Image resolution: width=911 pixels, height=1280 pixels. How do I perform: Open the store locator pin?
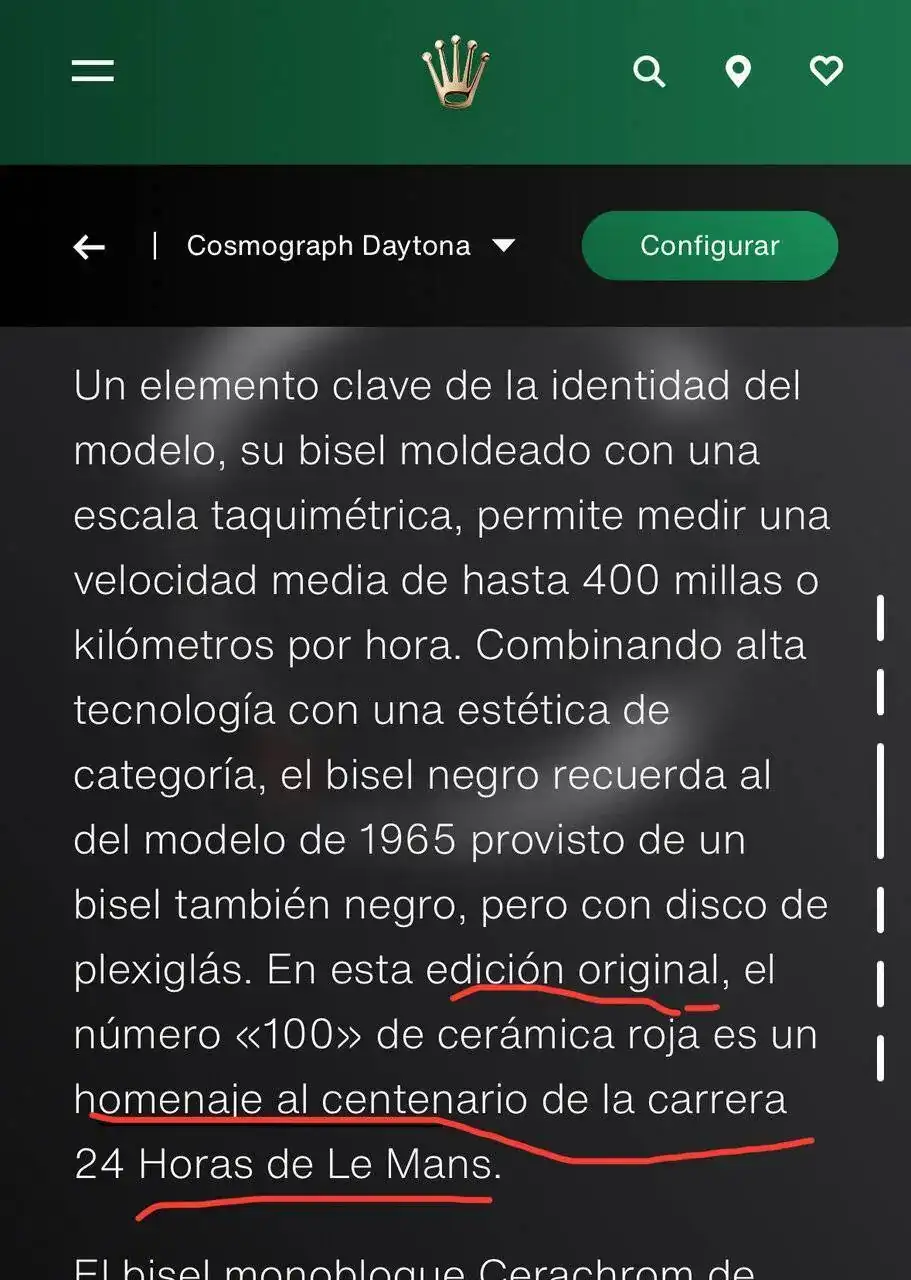click(738, 71)
